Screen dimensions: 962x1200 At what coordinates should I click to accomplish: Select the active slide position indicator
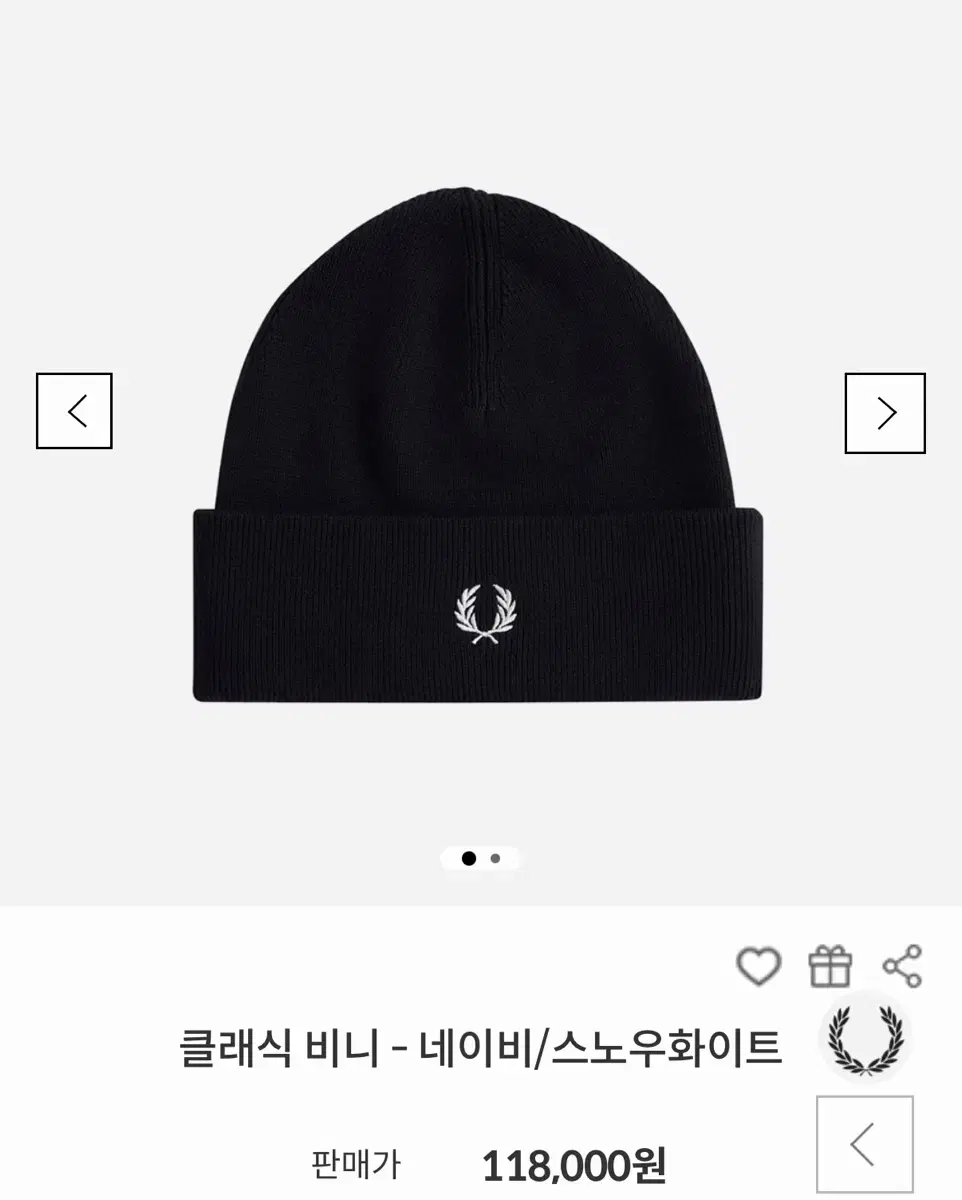[x=467, y=857]
